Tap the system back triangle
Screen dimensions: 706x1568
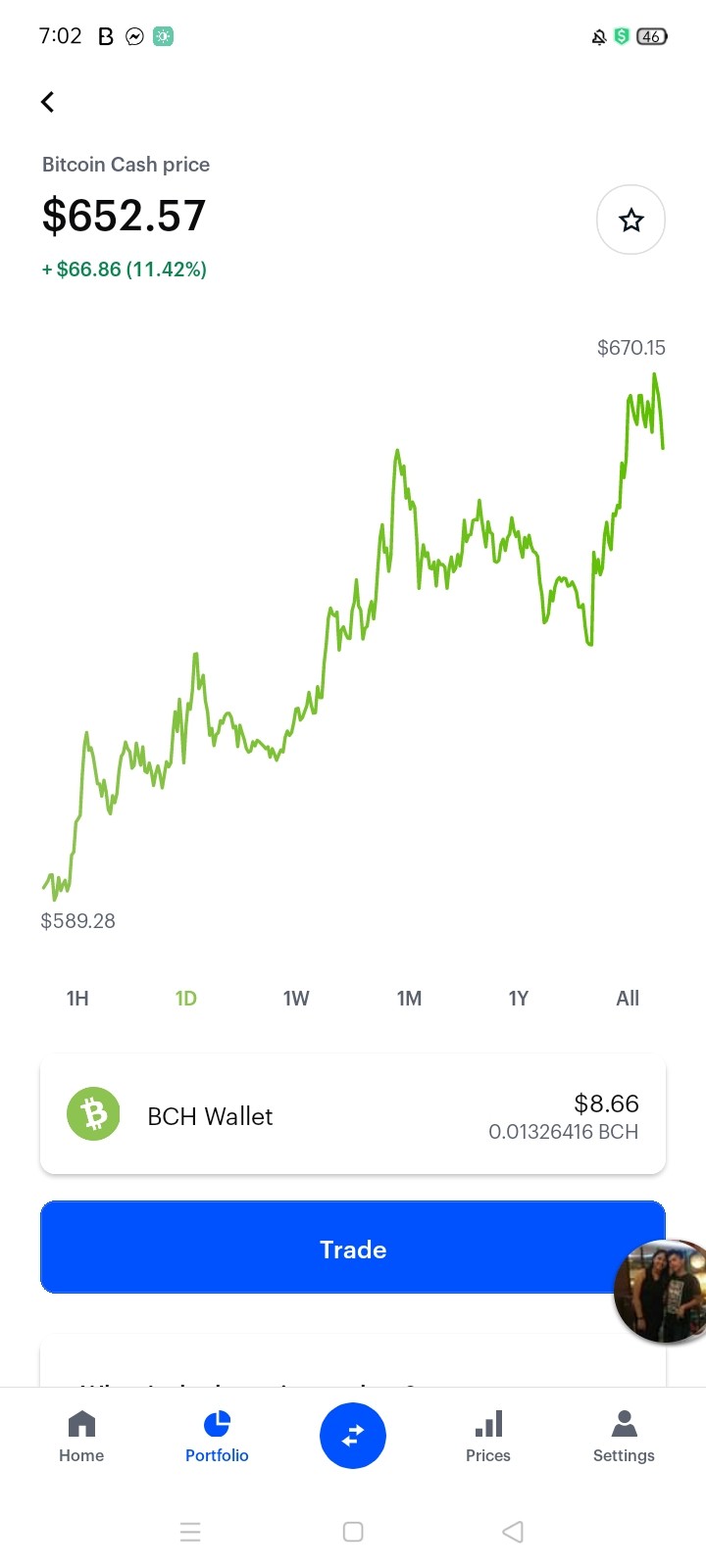[513, 1532]
